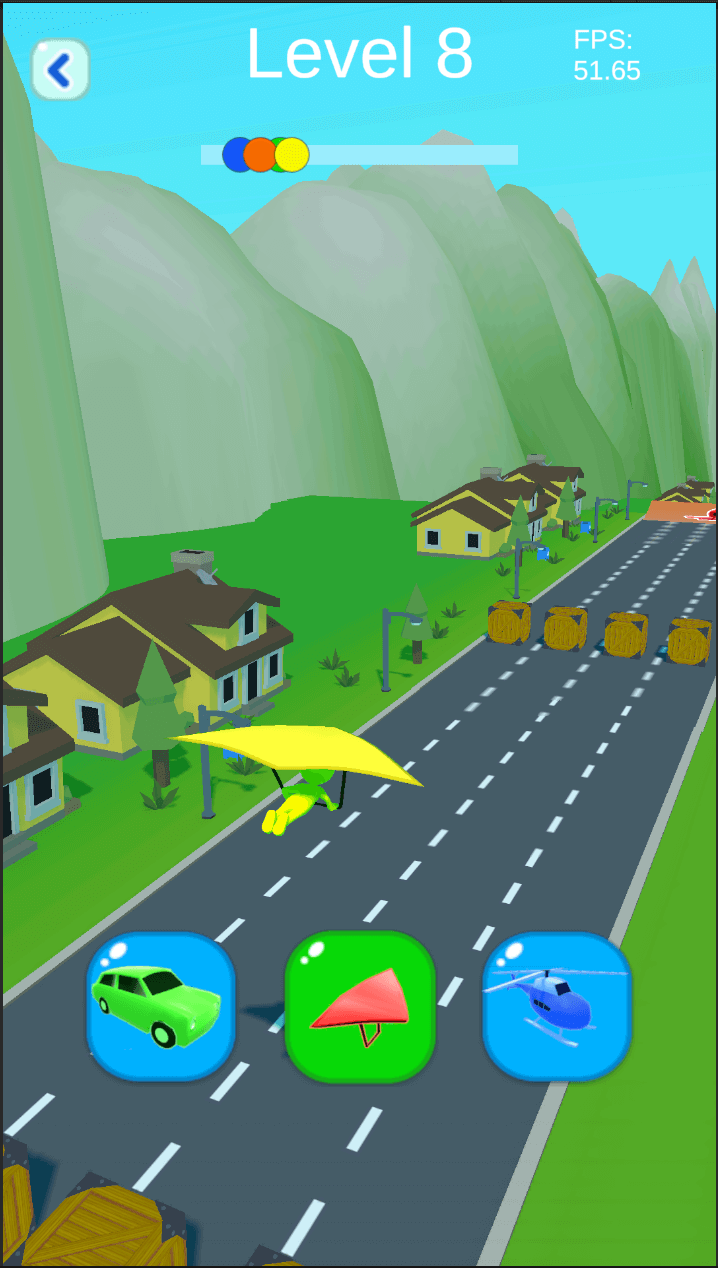Transform into the blue helicopter

pyautogui.click(x=557, y=1006)
